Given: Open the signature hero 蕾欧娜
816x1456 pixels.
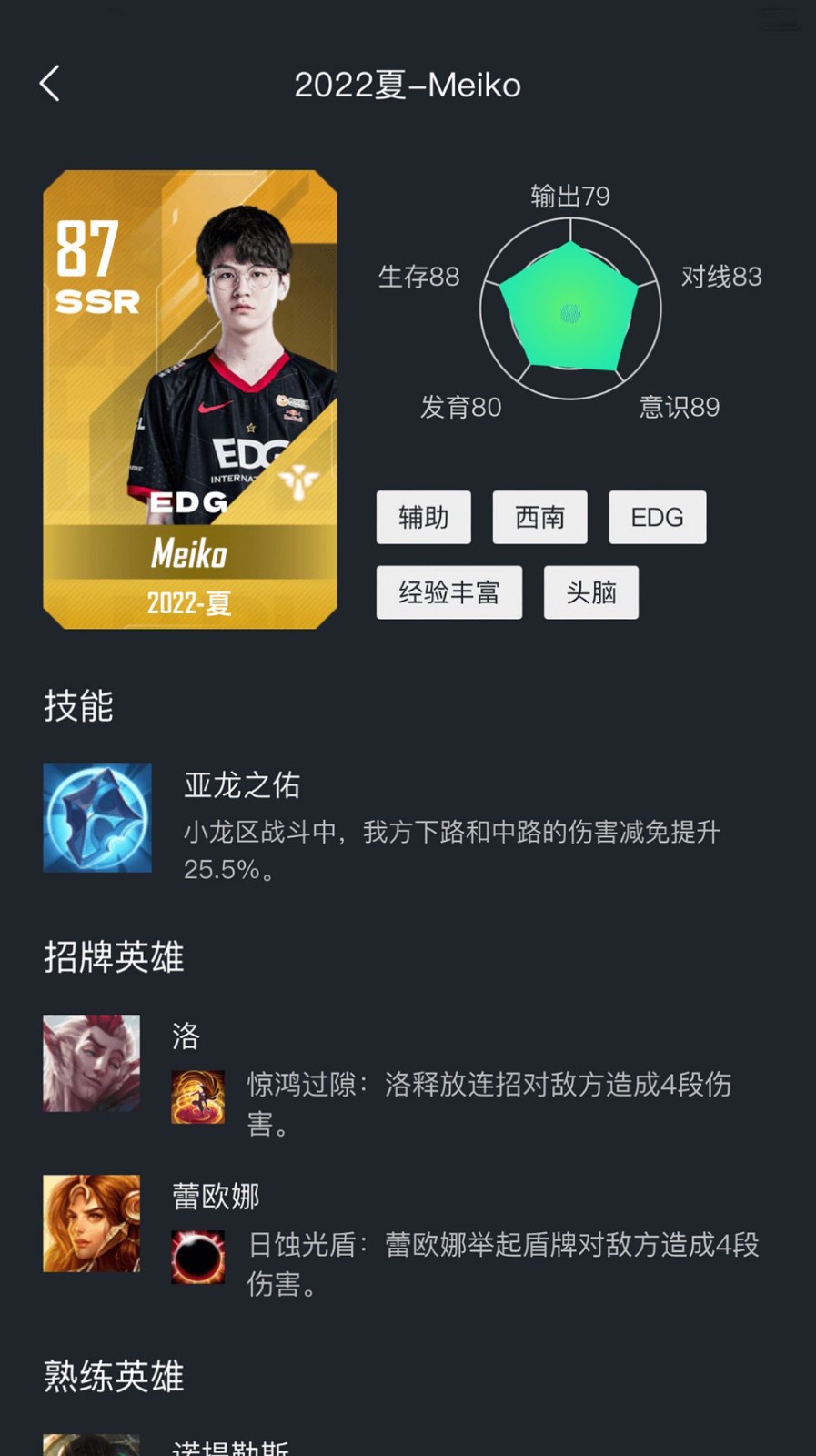Looking at the screenshot, I should point(92,1223).
